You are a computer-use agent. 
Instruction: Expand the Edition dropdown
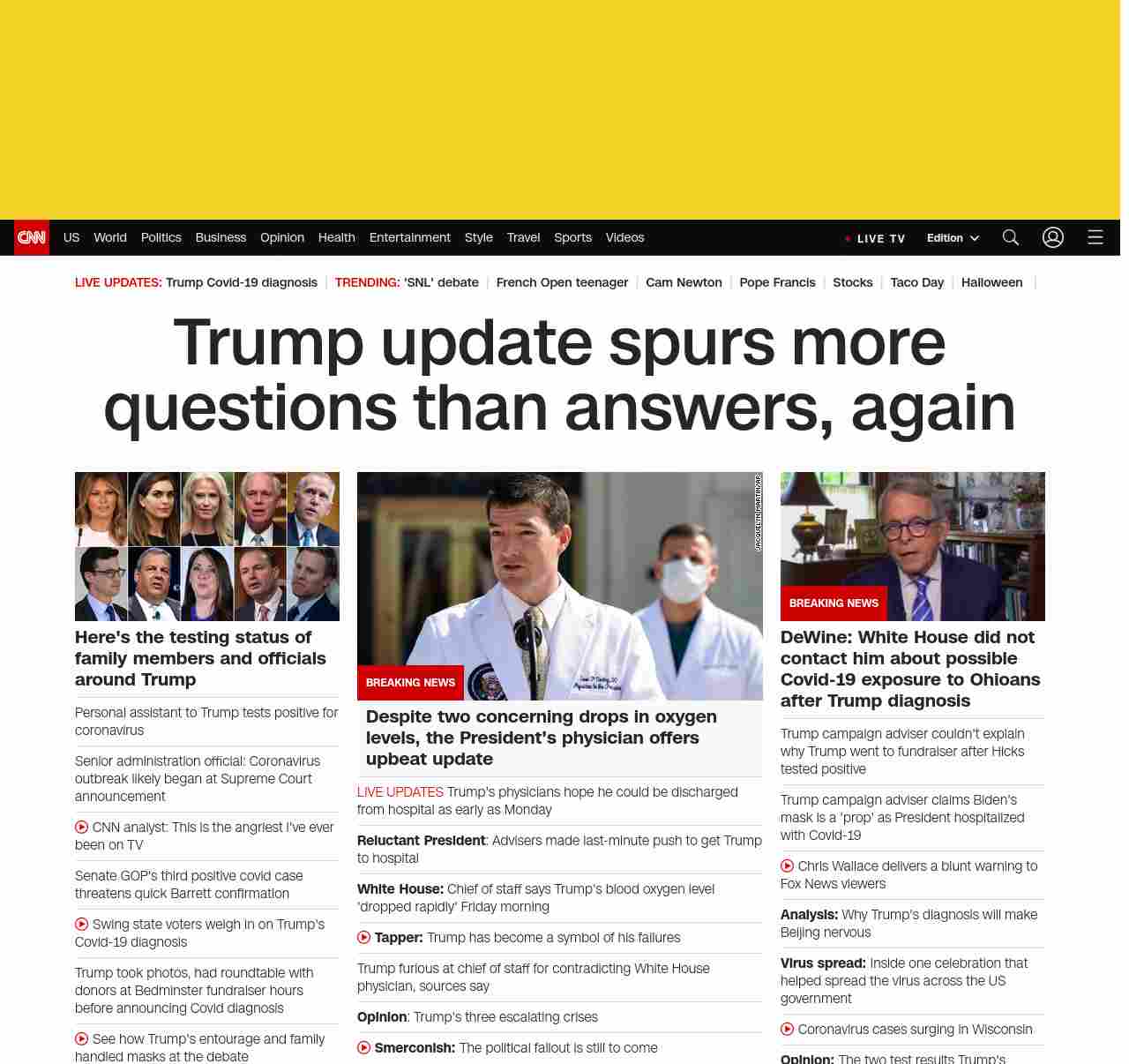click(x=953, y=238)
